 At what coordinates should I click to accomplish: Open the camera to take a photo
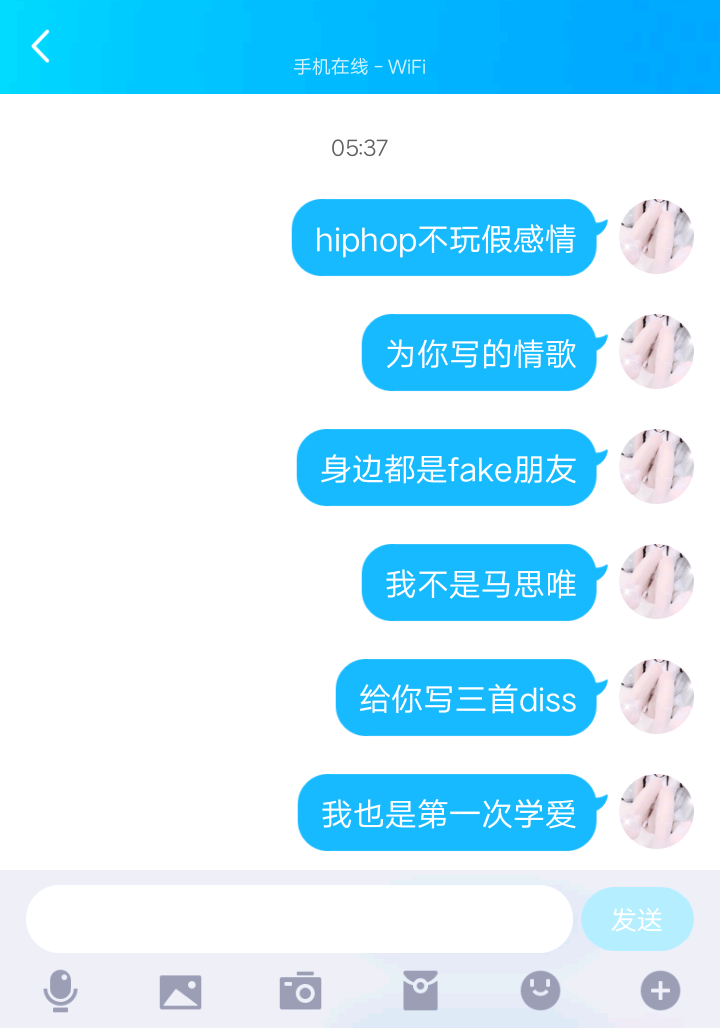pyautogui.click(x=300, y=991)
